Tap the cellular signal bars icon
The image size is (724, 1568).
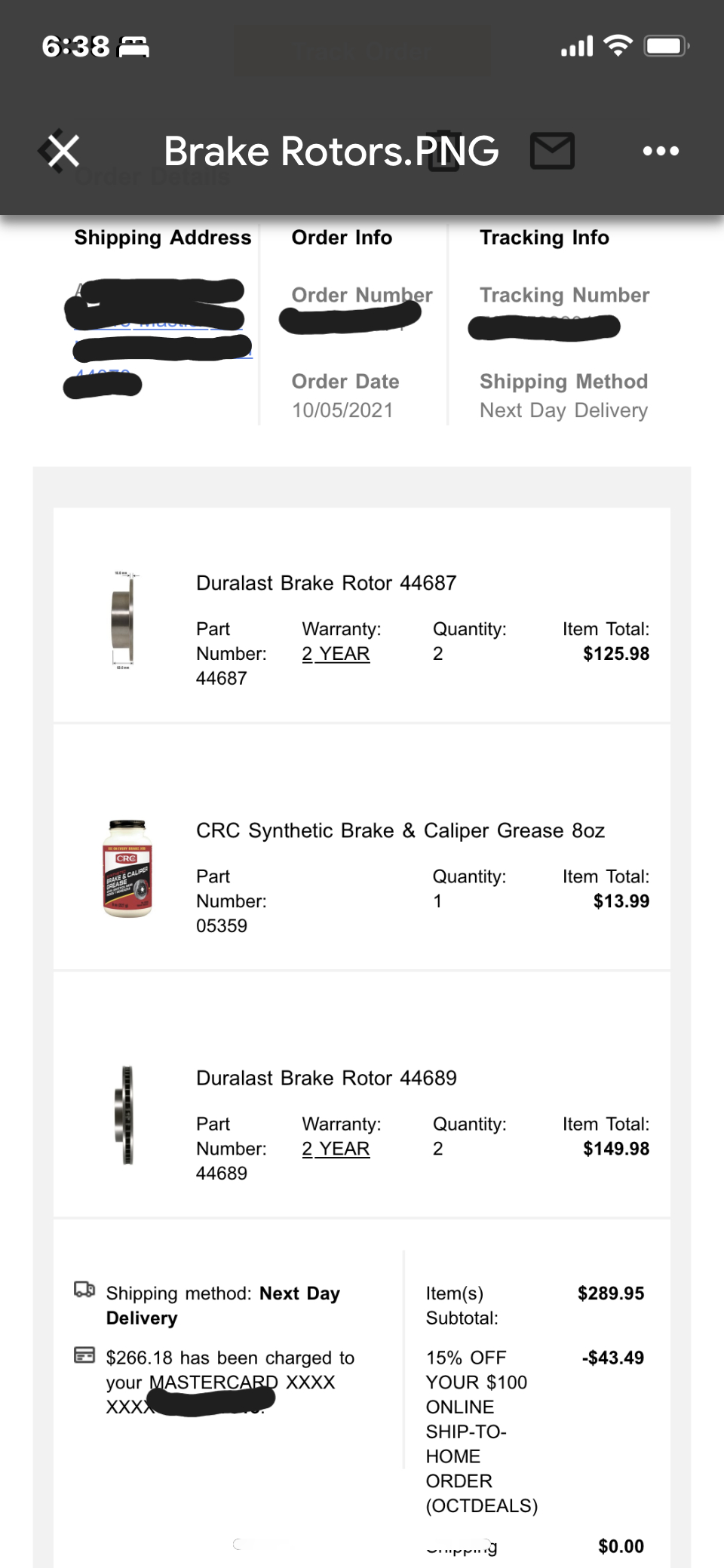tap(576, 47)
